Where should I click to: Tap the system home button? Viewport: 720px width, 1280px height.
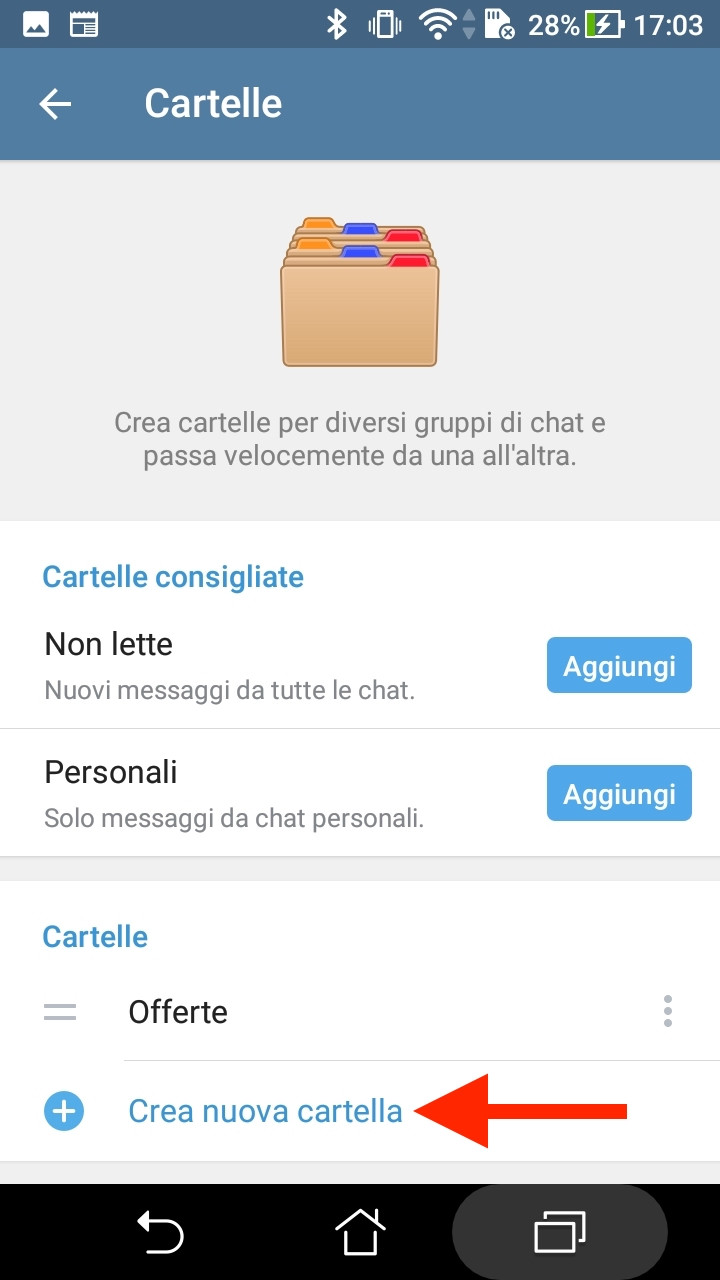(360, 1231)
